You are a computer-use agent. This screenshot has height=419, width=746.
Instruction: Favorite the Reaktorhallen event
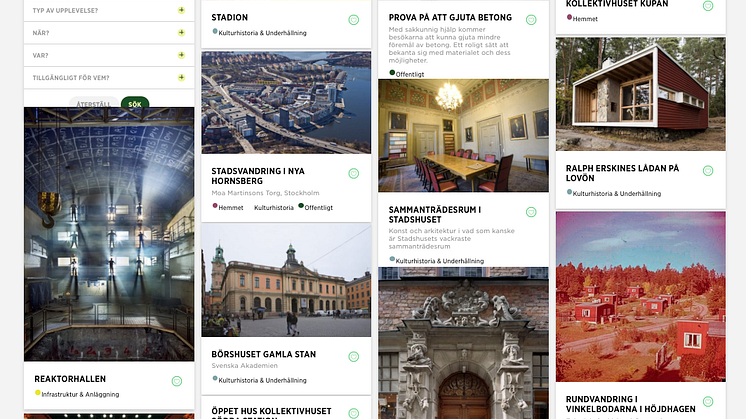(176, 381)
